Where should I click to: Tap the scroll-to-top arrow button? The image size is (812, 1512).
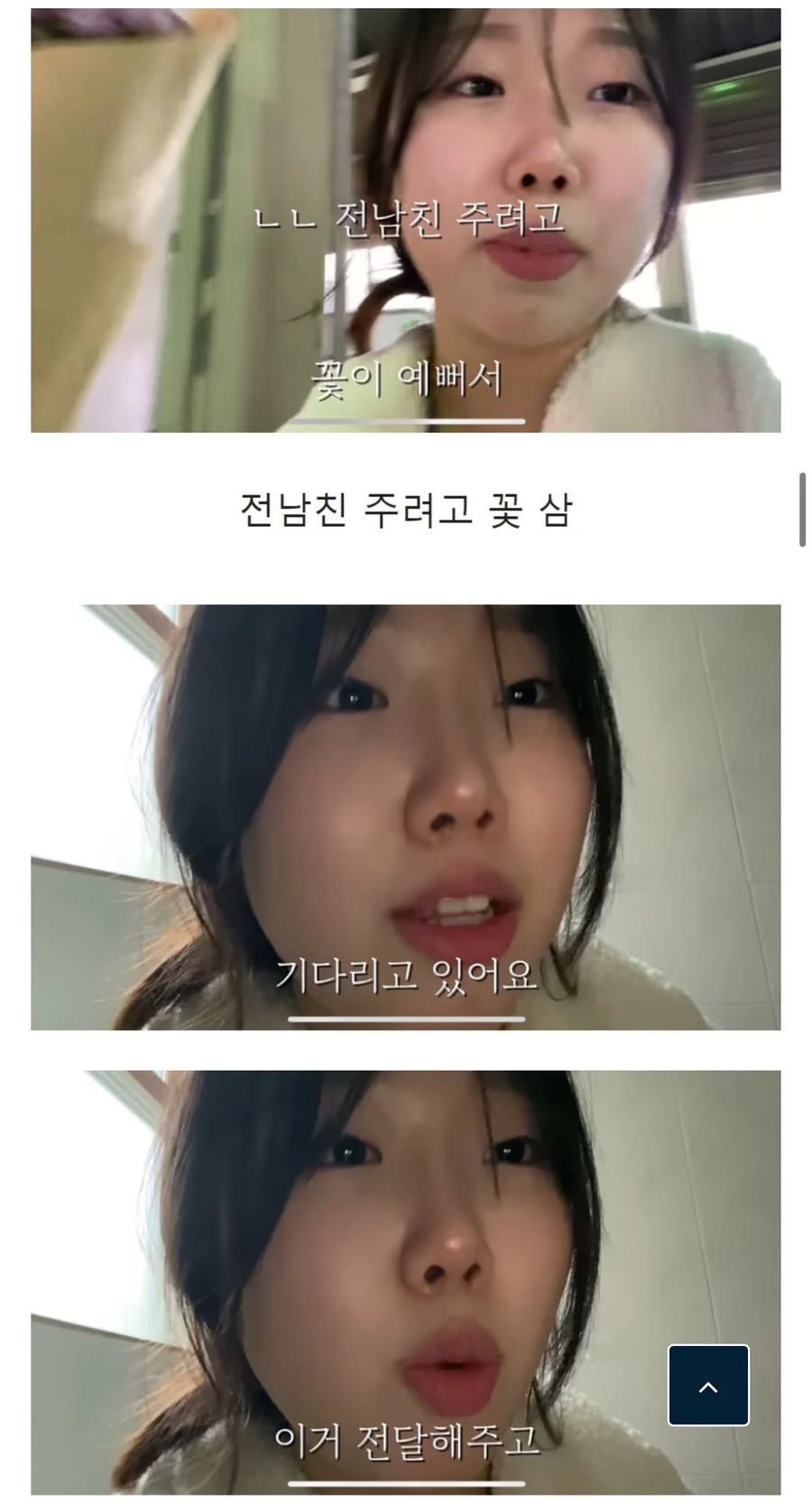(707, 1385)
